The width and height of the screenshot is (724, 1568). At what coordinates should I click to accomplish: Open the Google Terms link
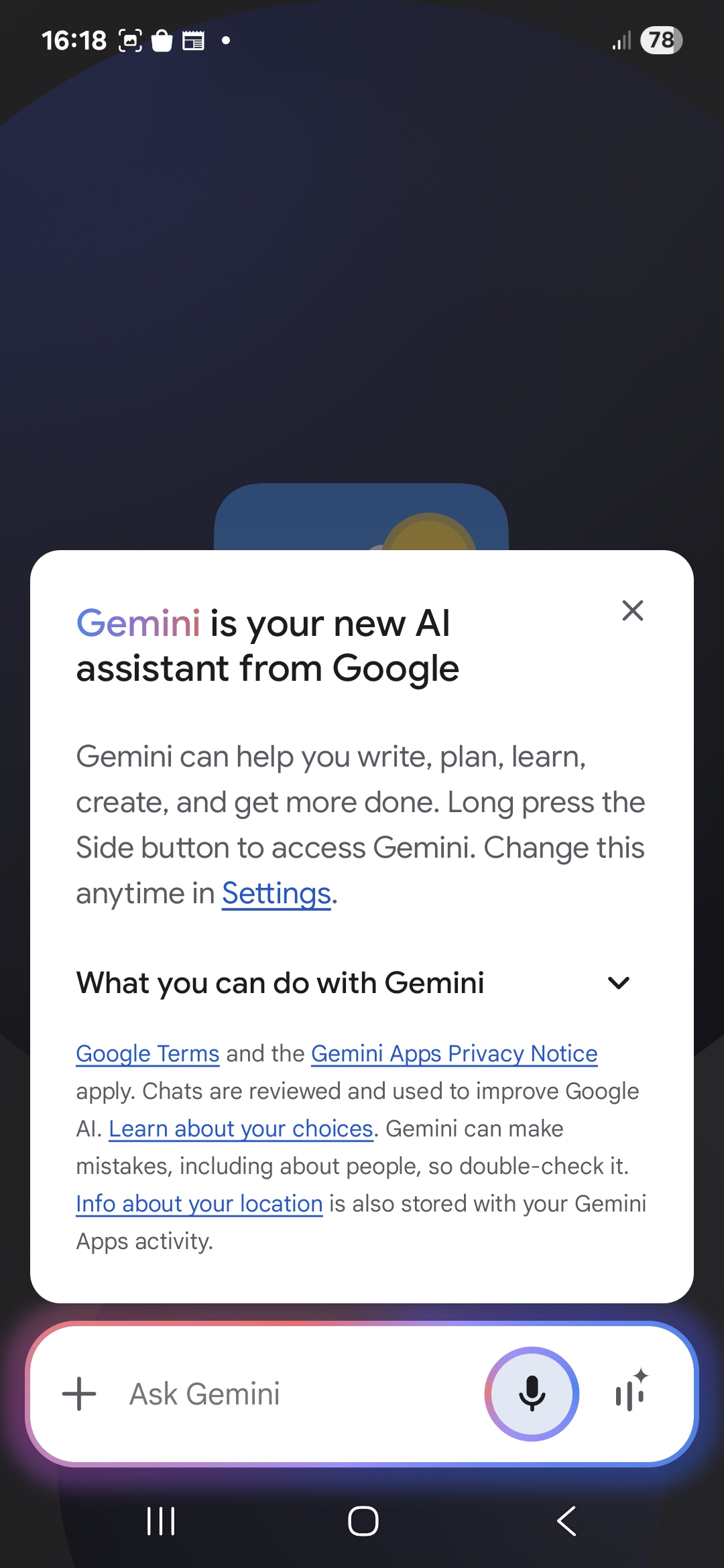[x=147, y=1054]
